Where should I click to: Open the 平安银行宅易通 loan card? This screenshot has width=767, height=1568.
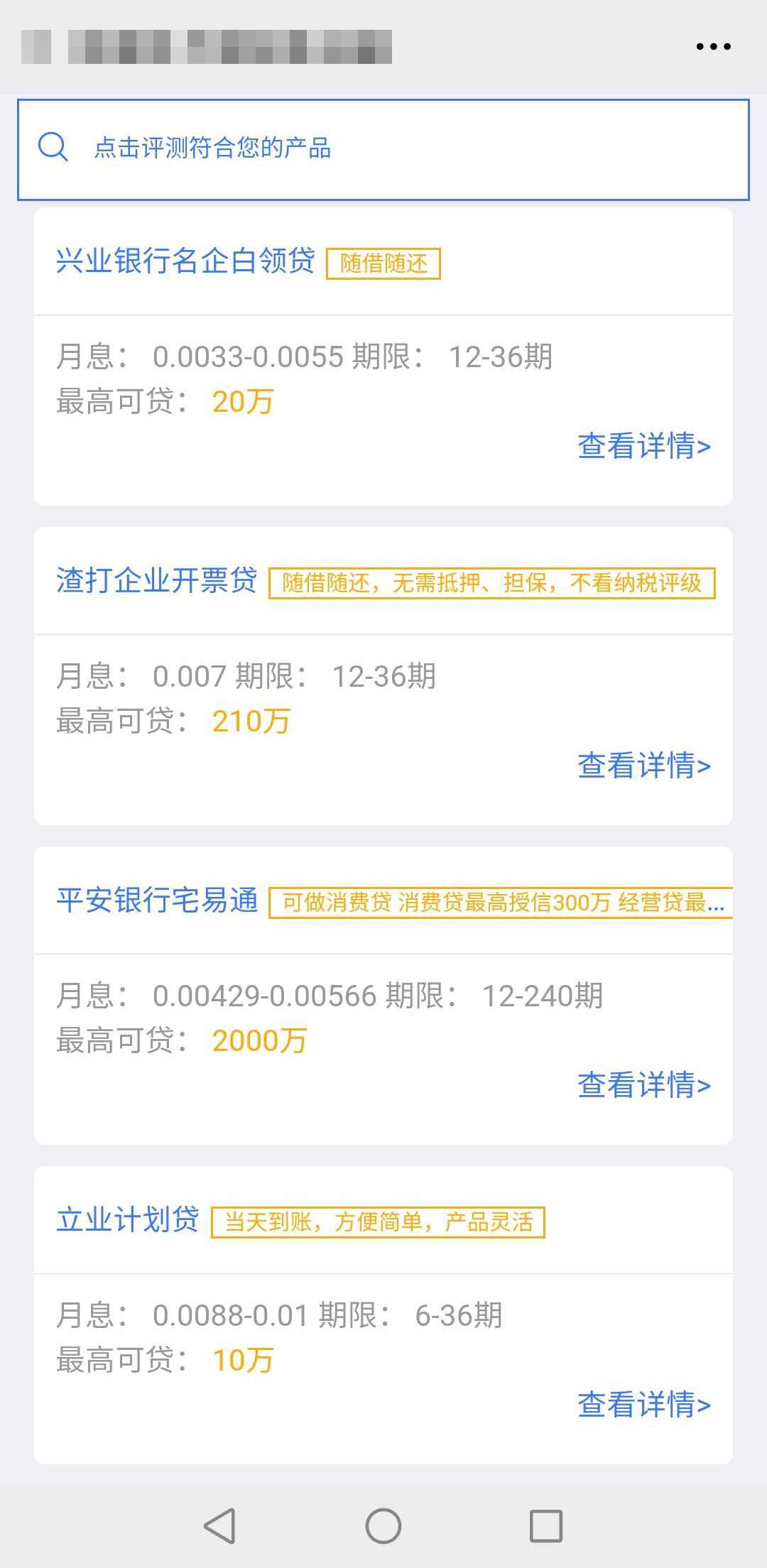[157, 900]
